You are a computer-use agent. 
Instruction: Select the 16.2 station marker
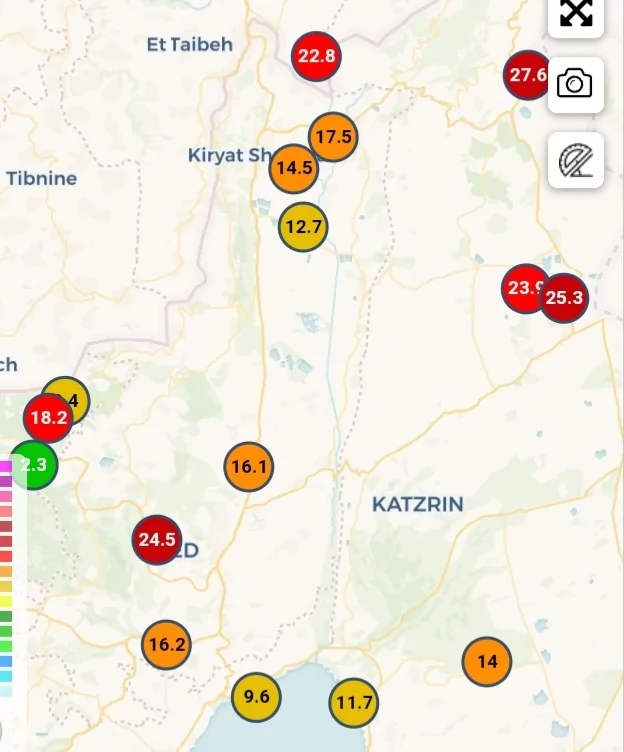[166, 645]
